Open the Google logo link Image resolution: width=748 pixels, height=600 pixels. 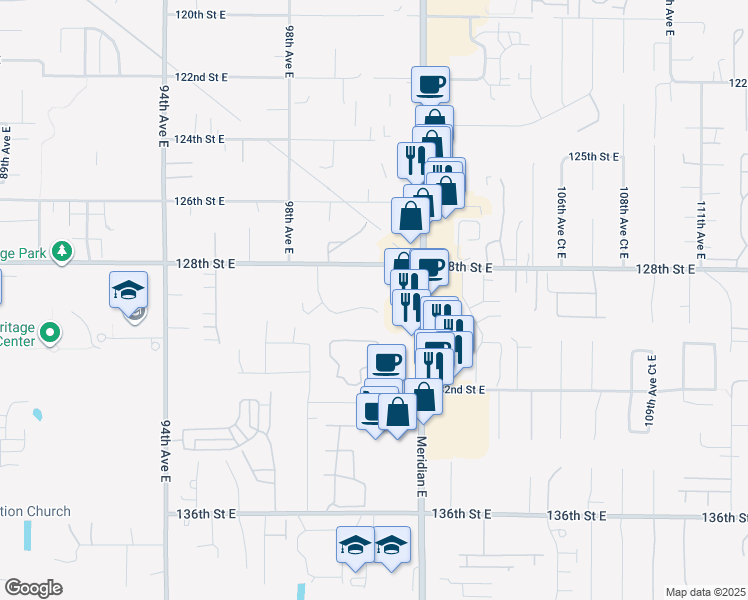(x=33, y=587)
